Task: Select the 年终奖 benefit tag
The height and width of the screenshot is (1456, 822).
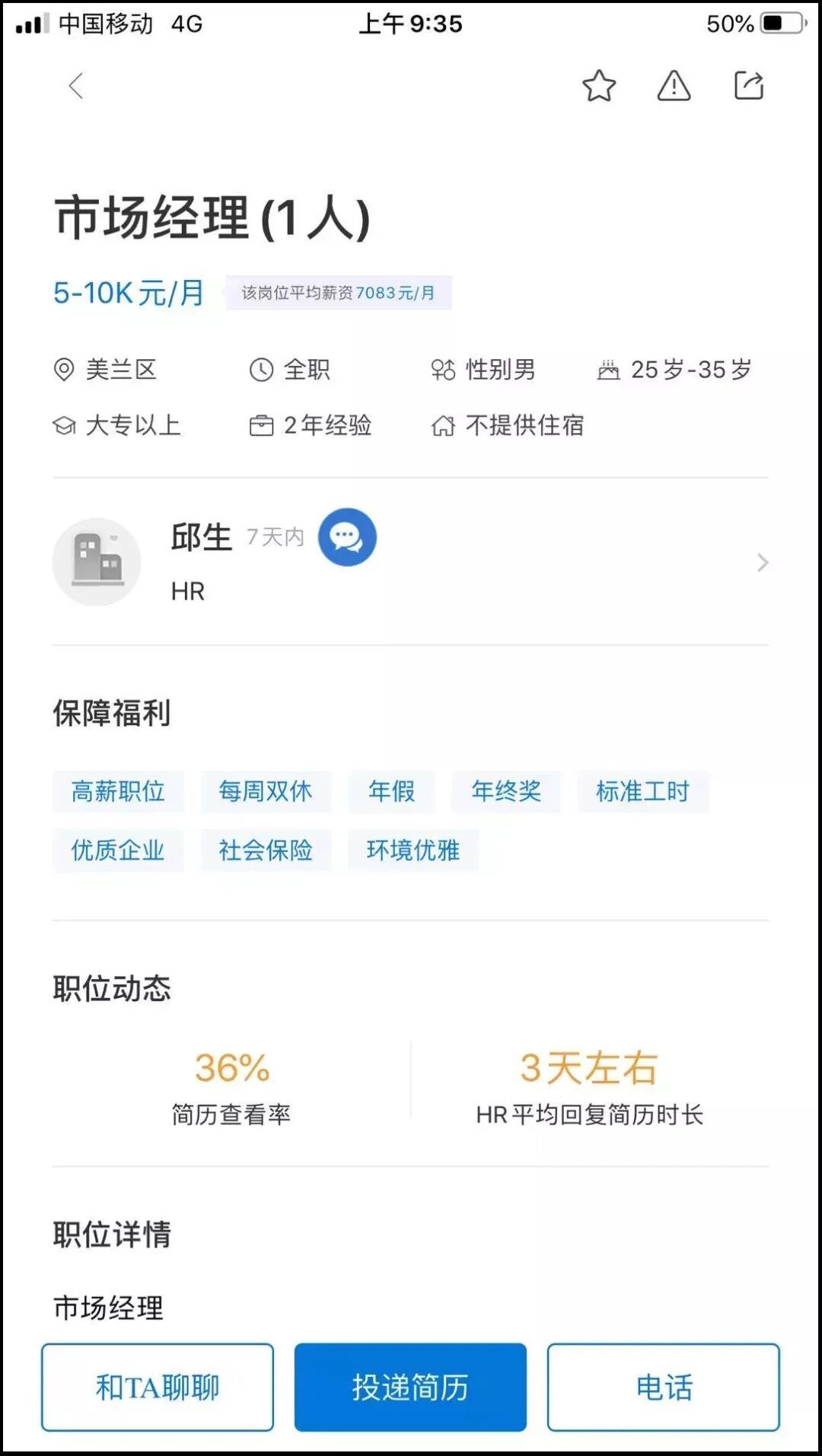Action: [x=506, y=792]
